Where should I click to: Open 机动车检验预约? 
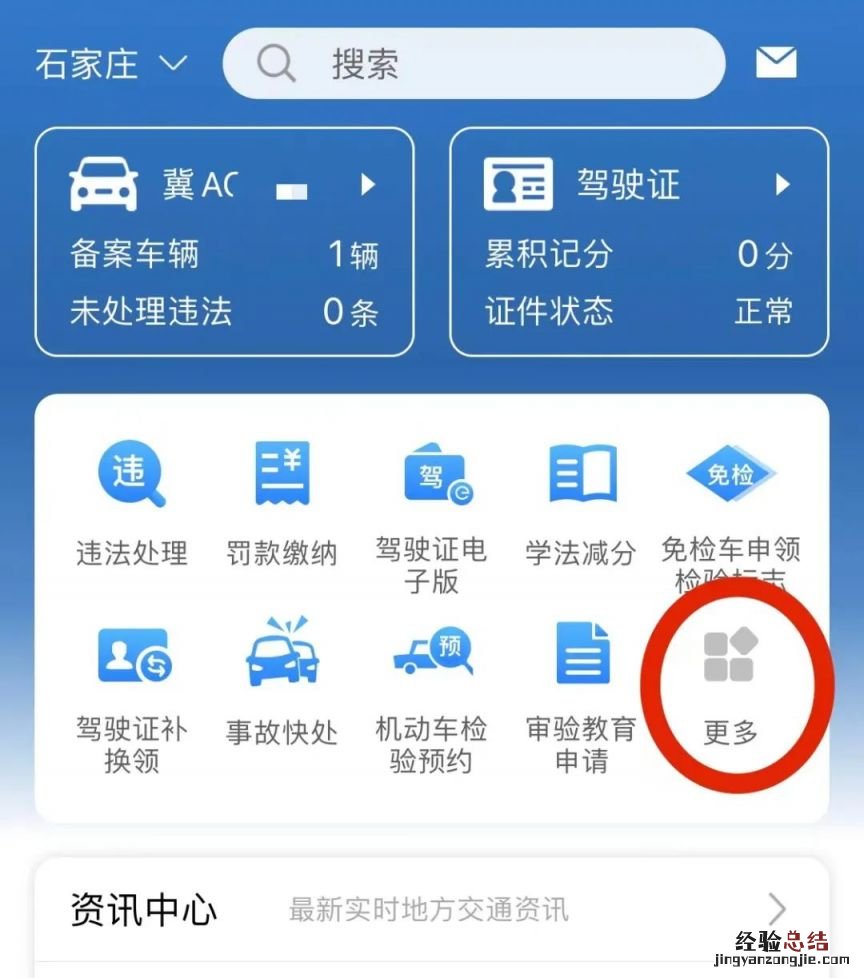coord(431,697)
